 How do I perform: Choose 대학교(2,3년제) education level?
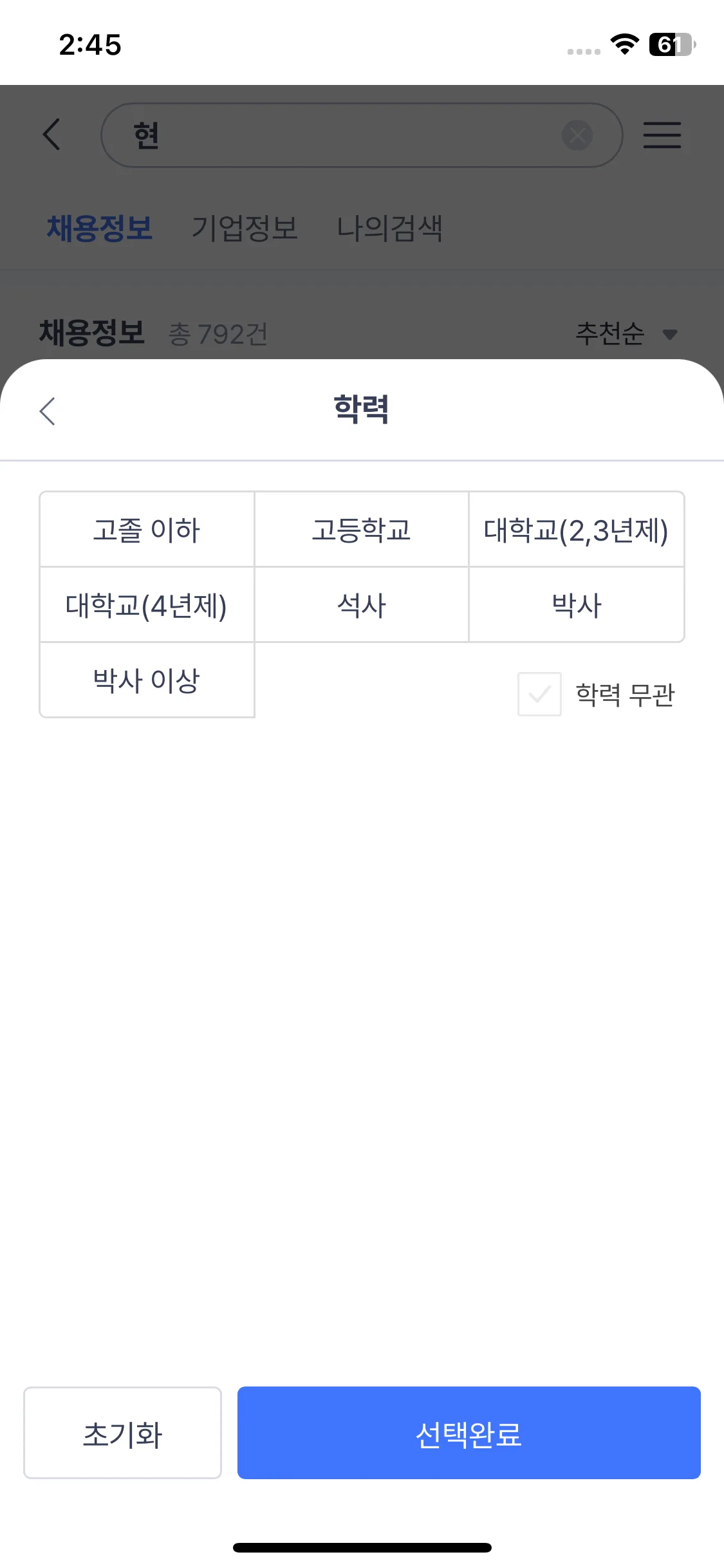coord(576,530)
